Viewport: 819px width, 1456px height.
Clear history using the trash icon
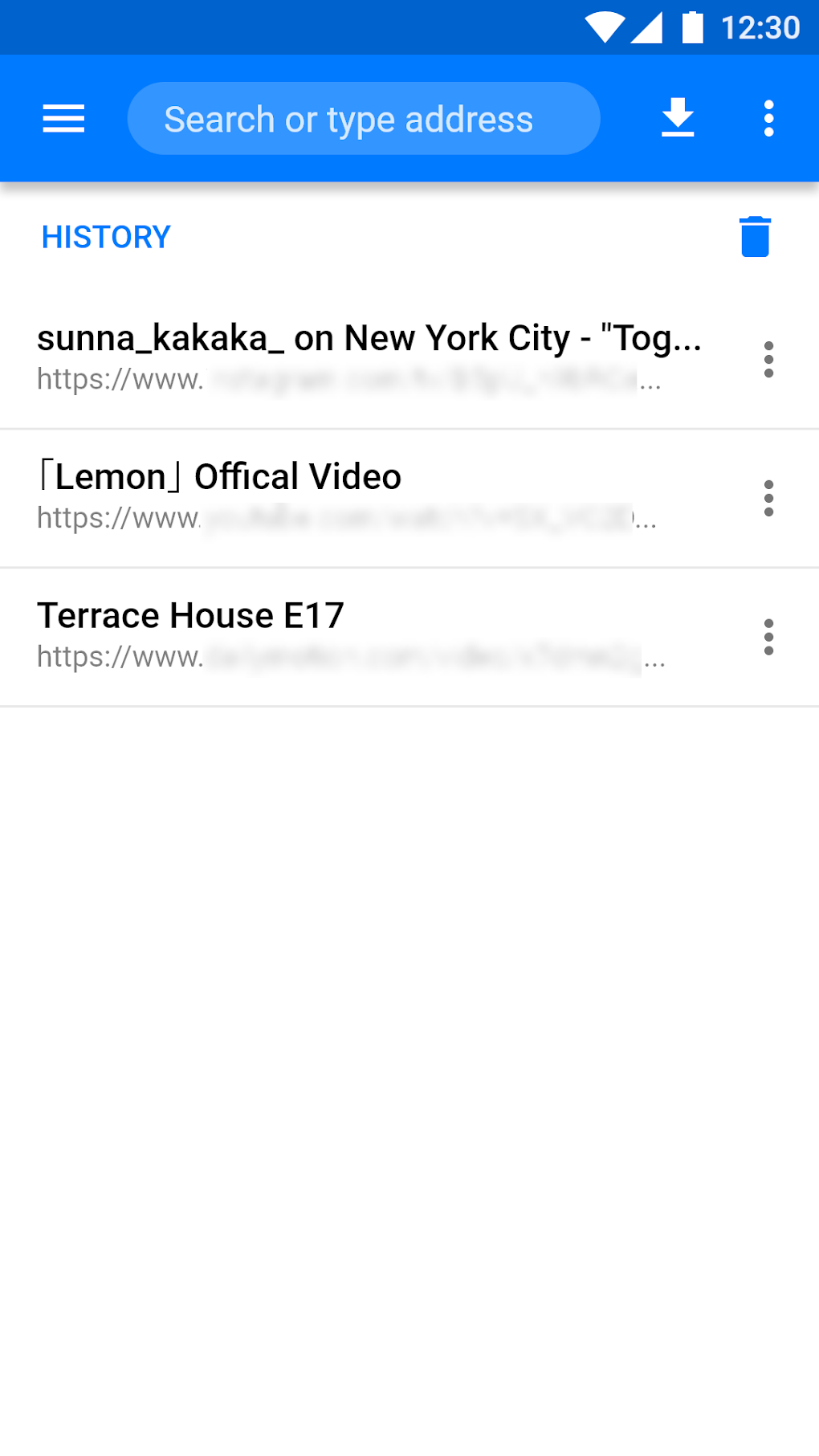coord(753,236)
